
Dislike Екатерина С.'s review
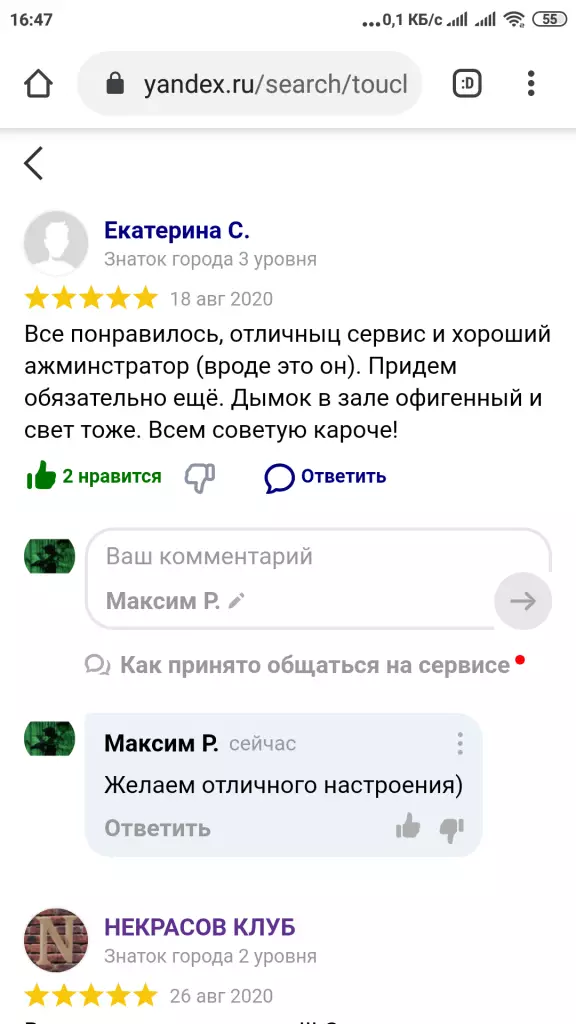[200, 478]
